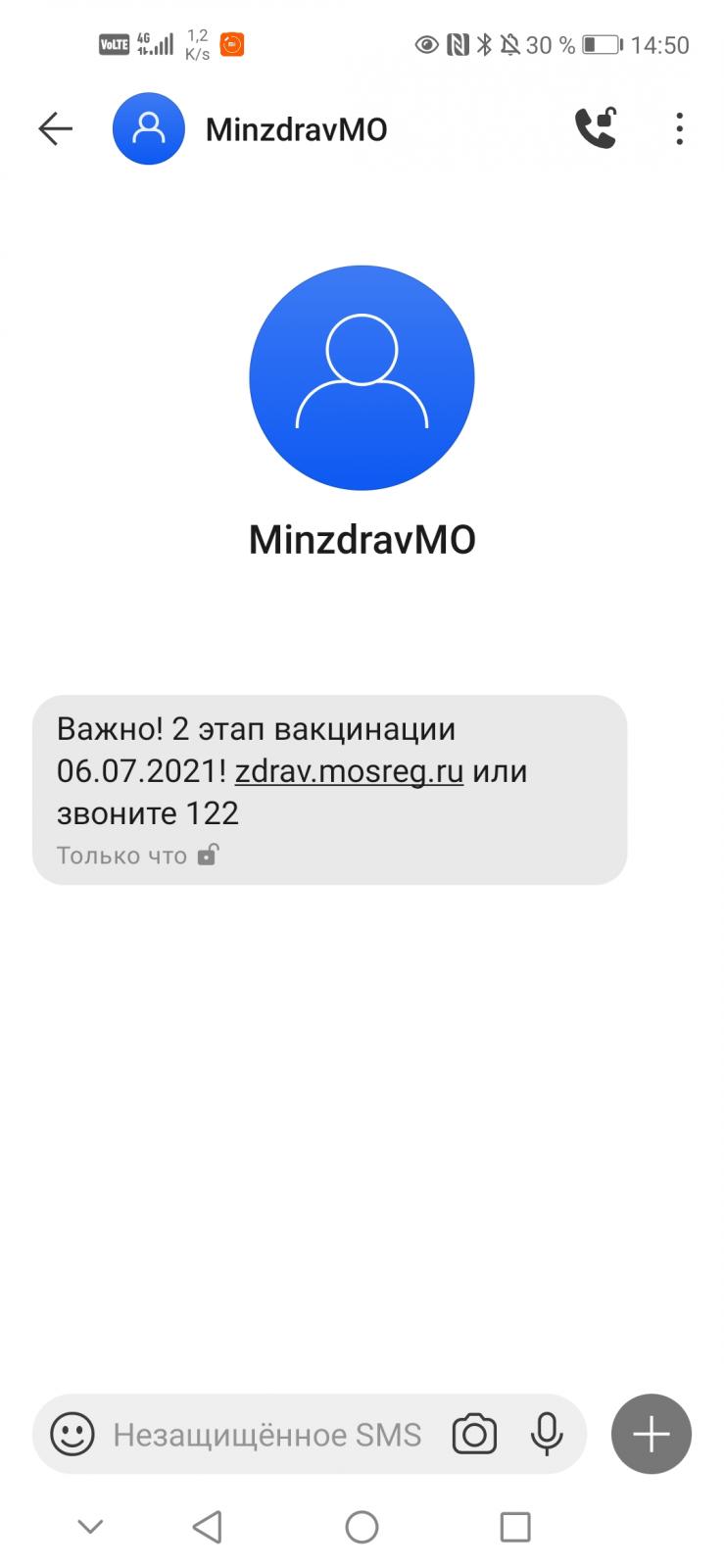Tap the small contact avatar in the header

pos(149,128)
